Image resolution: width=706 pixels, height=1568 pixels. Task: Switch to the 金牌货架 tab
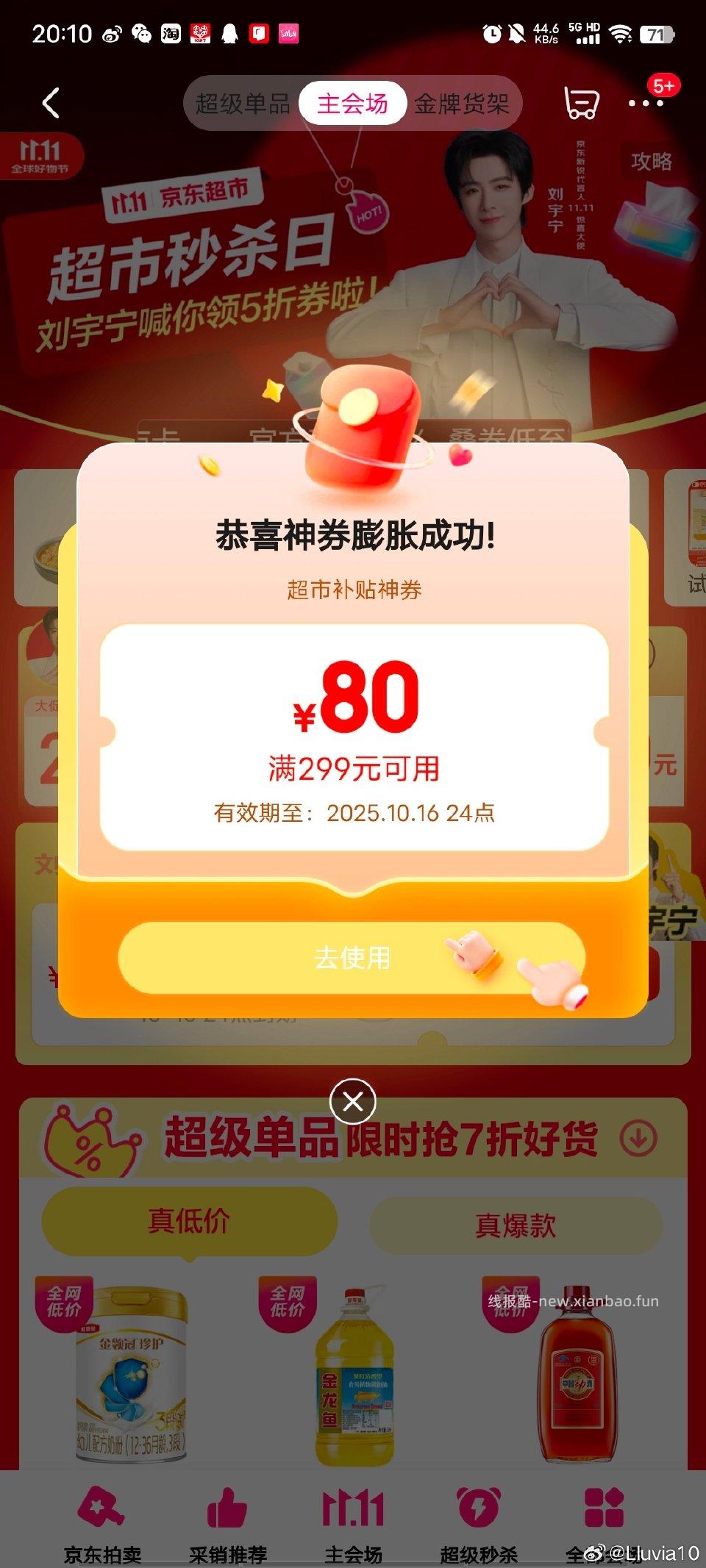[x=462, y=104]
